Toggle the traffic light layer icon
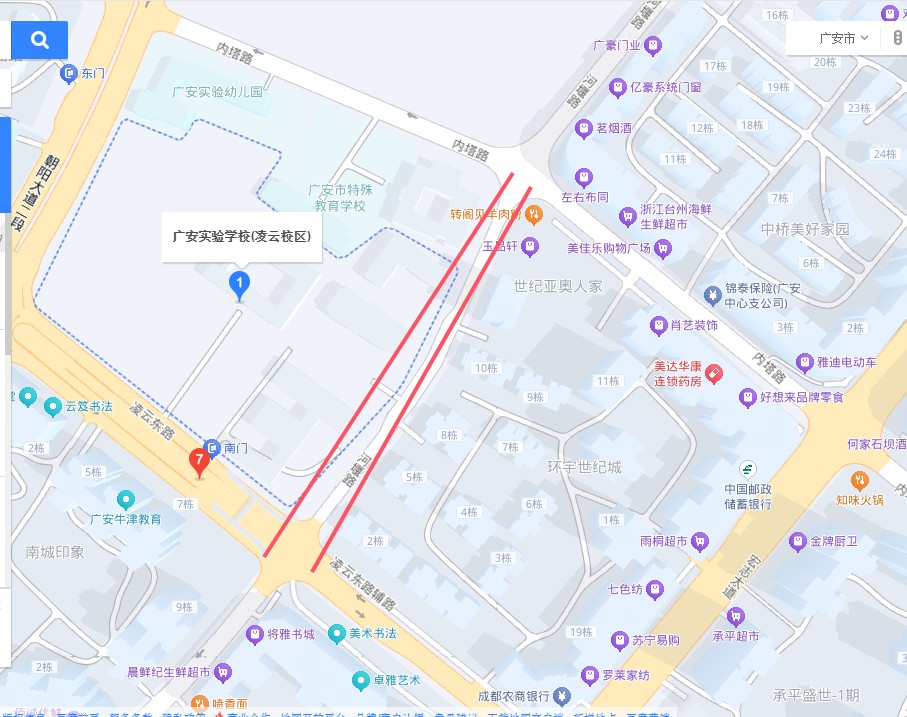 tap(897, 38)
